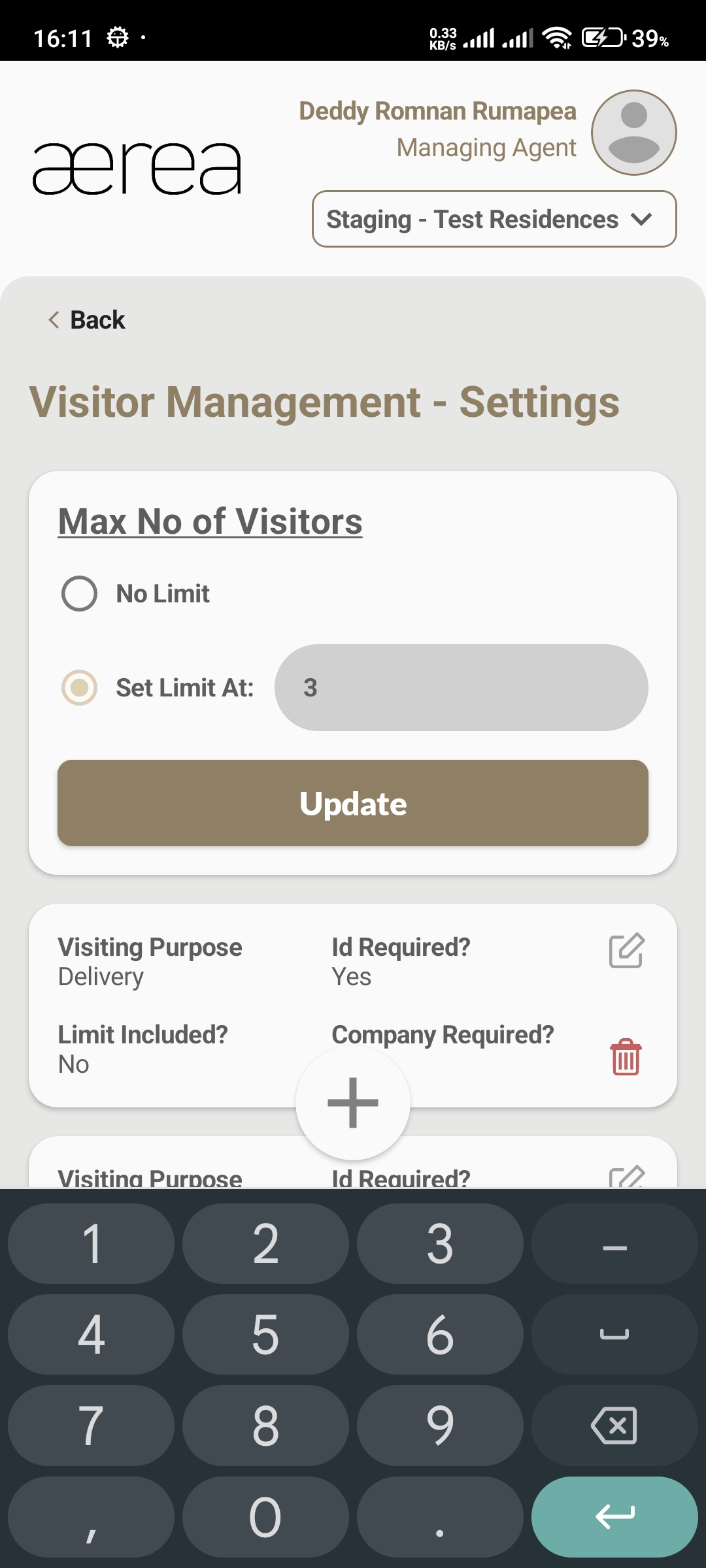The height and width of the screenshot is (1568, 706).
Task: Choose the Set Limit At radio button
Action: (x=79, y=688)
